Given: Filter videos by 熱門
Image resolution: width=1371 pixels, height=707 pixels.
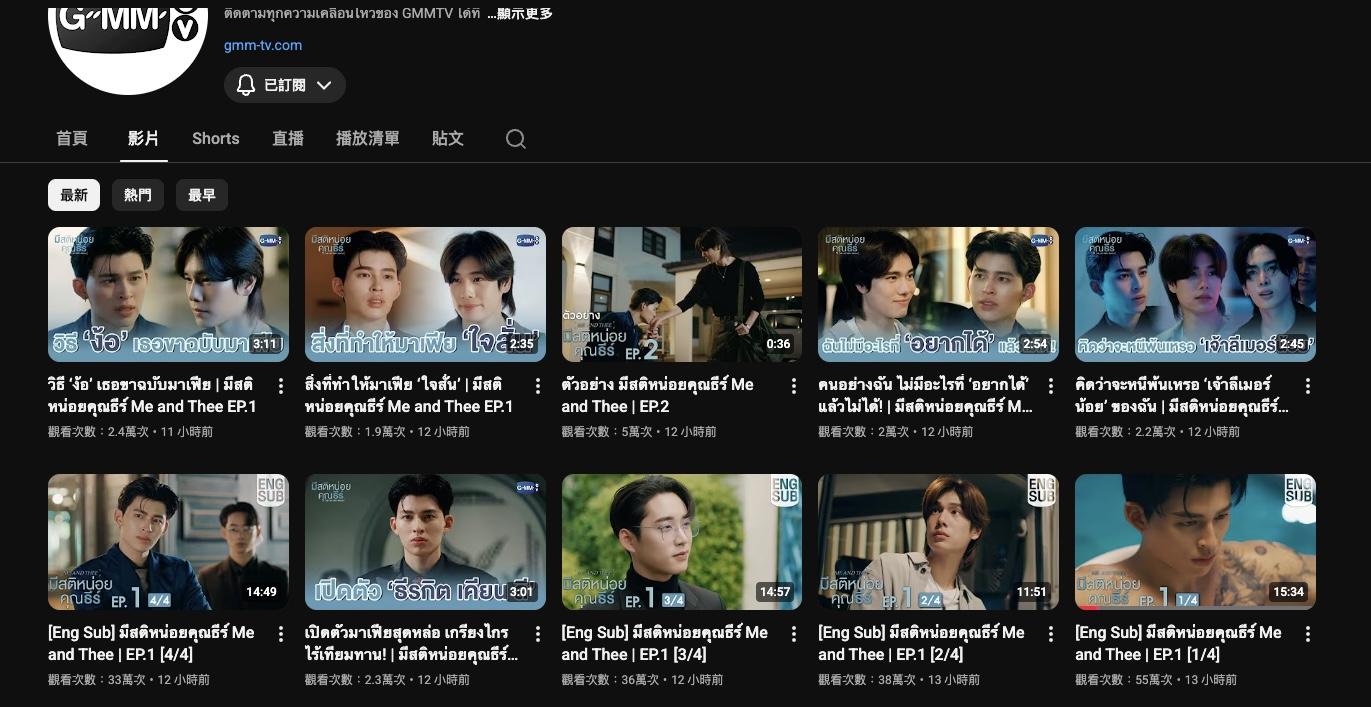Looking at the screenshot, I should point(138,195).
